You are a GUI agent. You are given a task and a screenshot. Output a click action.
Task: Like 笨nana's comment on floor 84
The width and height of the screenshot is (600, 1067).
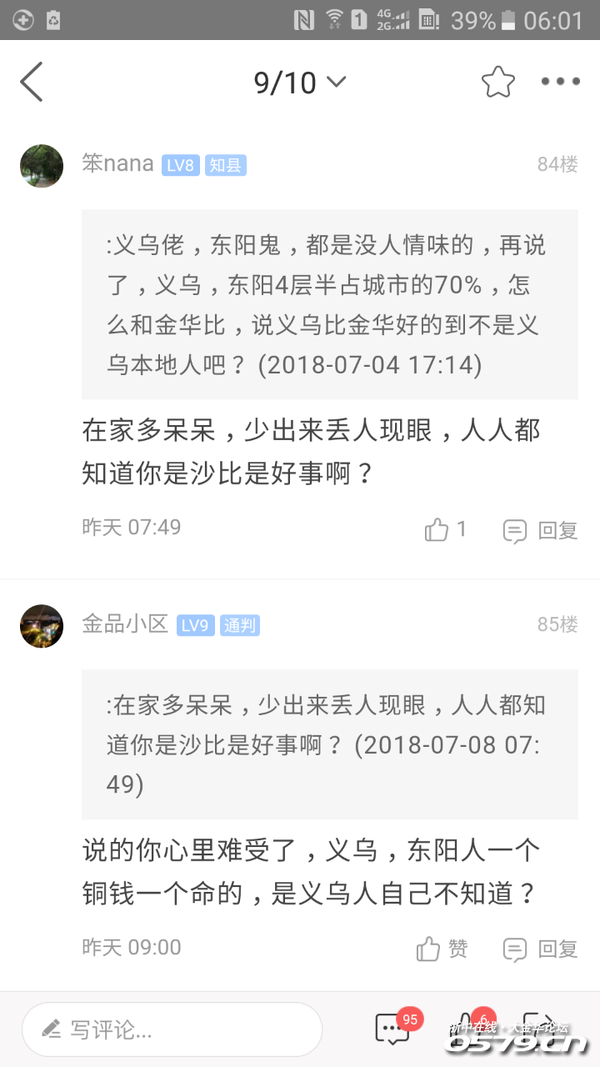pyautogui.click(x=445, y=530)
